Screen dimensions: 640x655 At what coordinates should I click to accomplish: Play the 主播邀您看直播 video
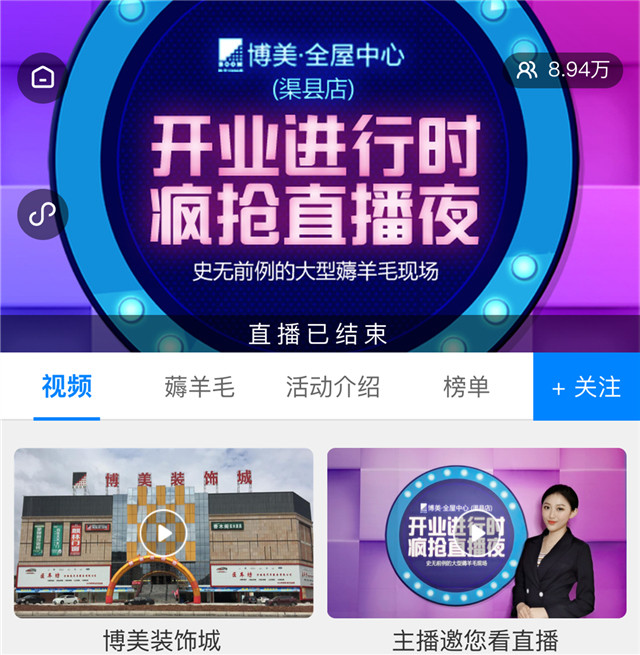click(x=475, y=532)
